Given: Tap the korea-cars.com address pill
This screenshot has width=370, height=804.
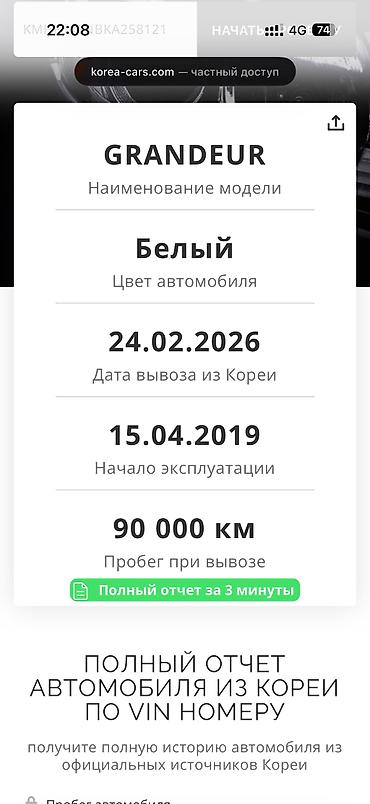Looking at the screenshot, I should tap(185, 72).
